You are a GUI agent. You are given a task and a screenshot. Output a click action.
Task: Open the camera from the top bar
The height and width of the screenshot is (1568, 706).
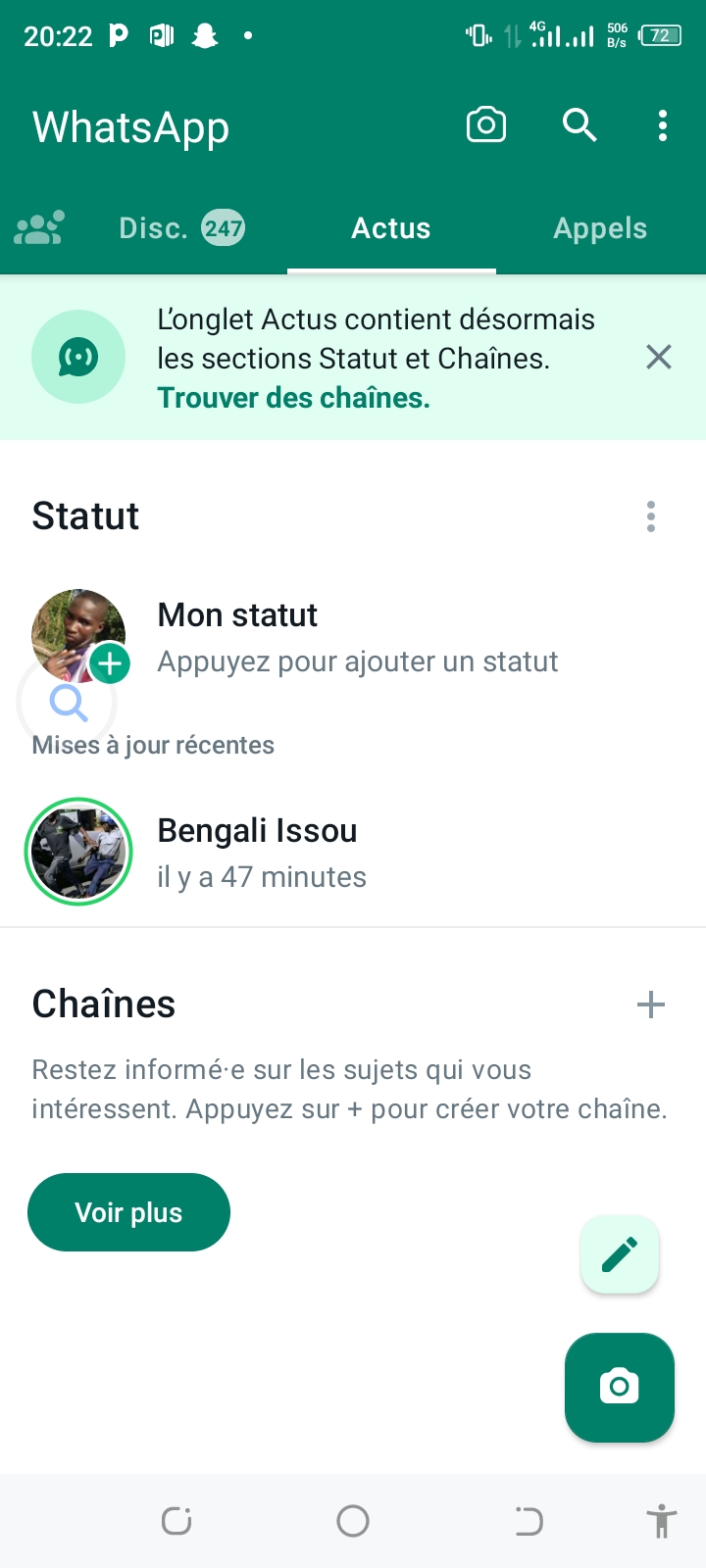(x=485, y=125)
